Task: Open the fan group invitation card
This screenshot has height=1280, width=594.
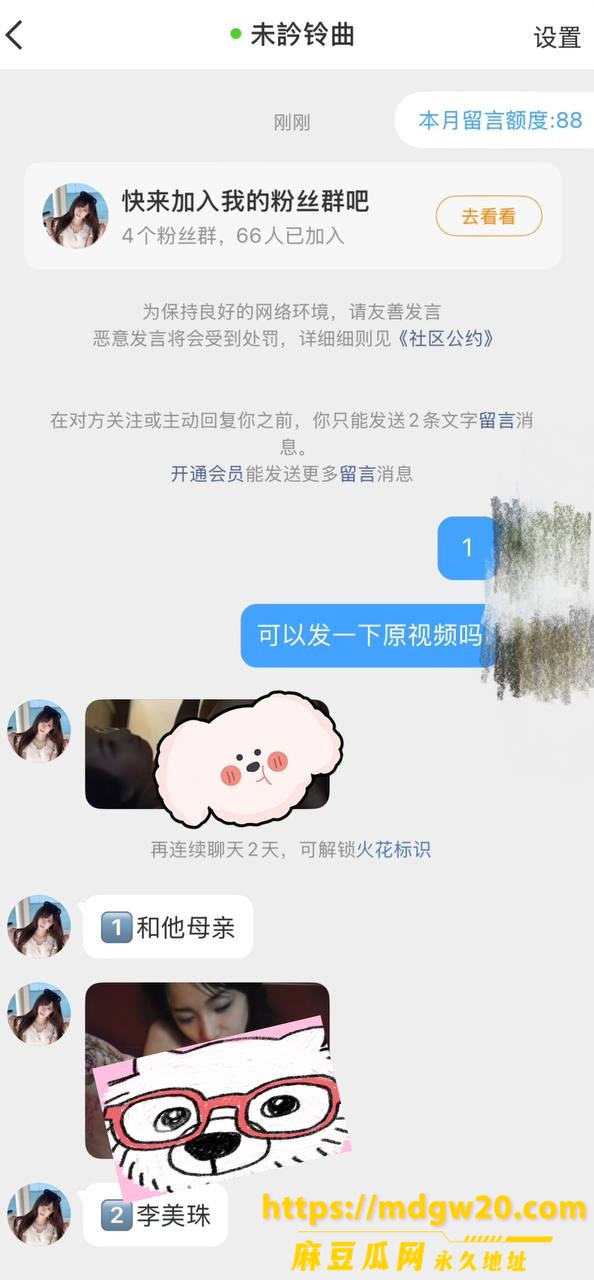Action: point(293,216)
